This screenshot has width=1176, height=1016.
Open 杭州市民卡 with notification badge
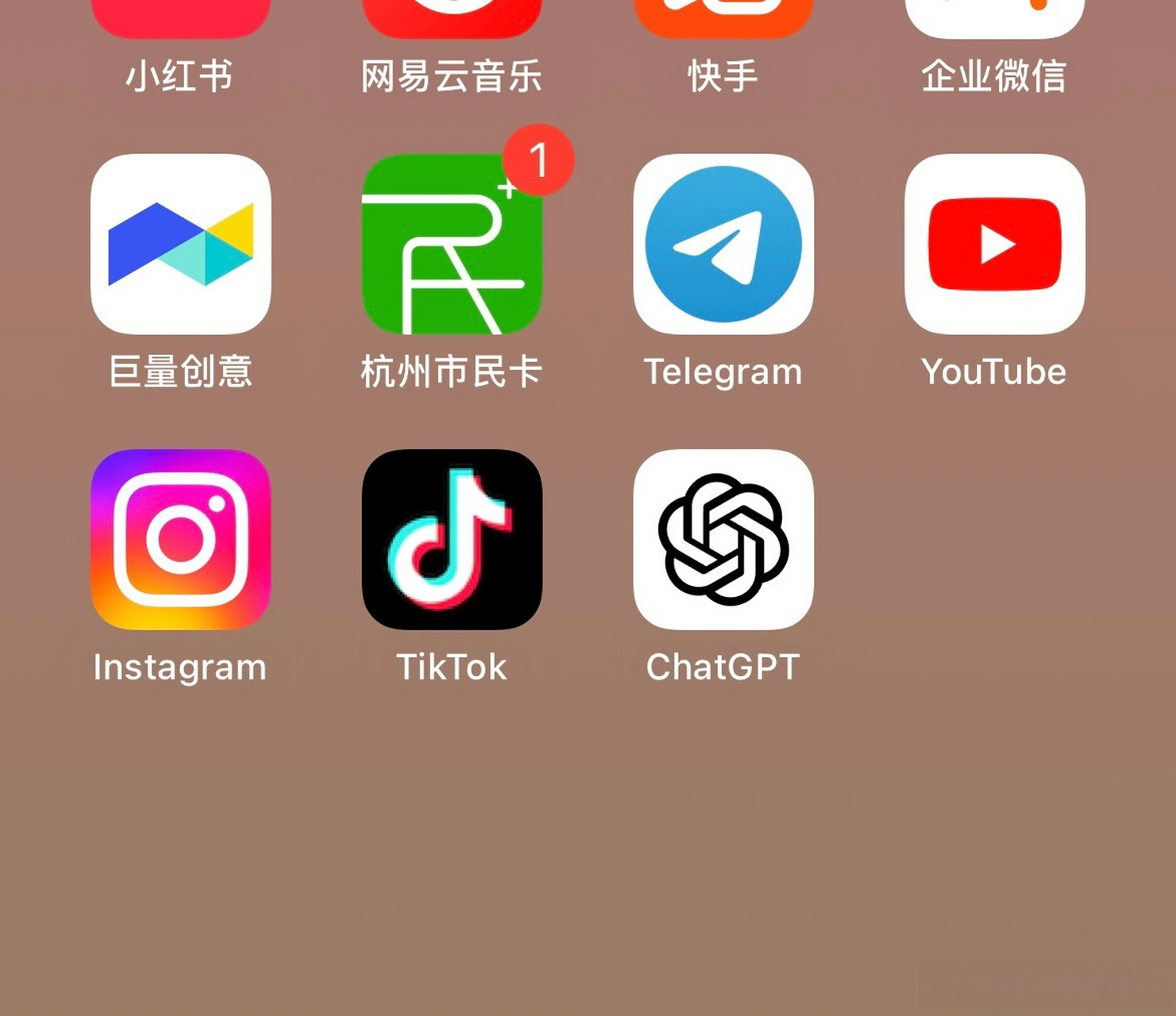tap(452, 244)
